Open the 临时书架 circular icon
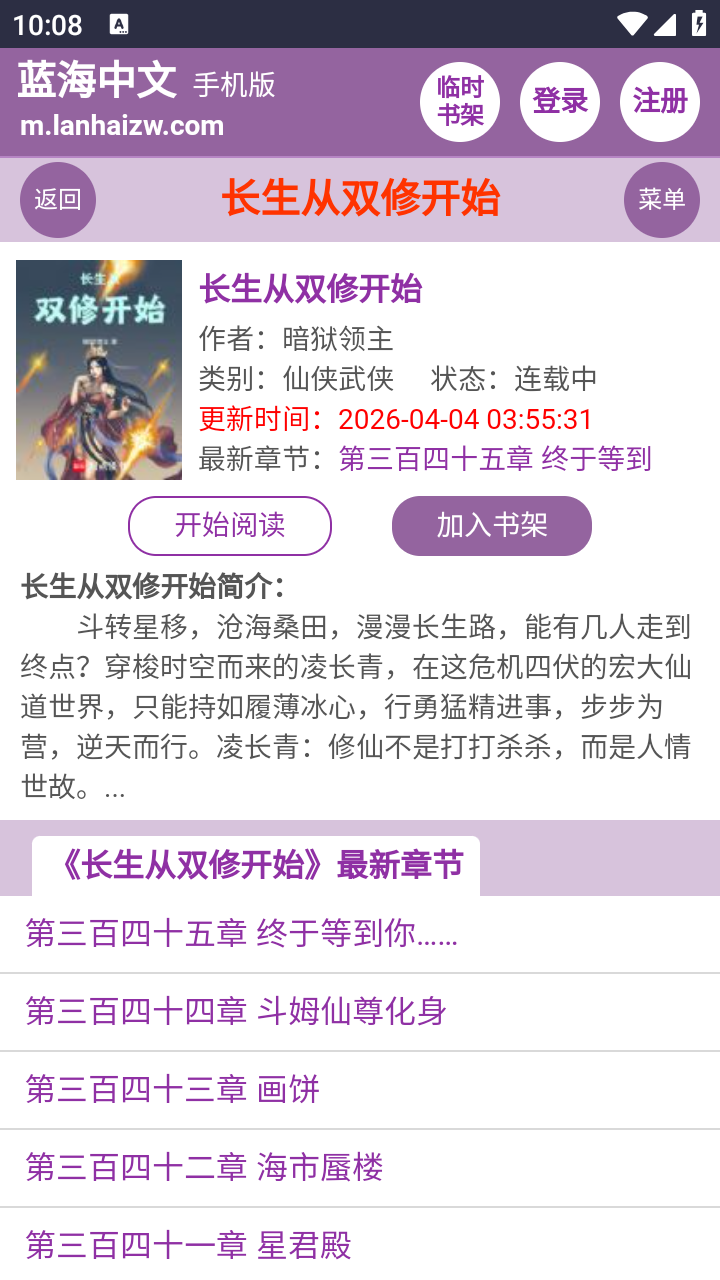Screen dimensions: 720x1280 click(460, 102)
